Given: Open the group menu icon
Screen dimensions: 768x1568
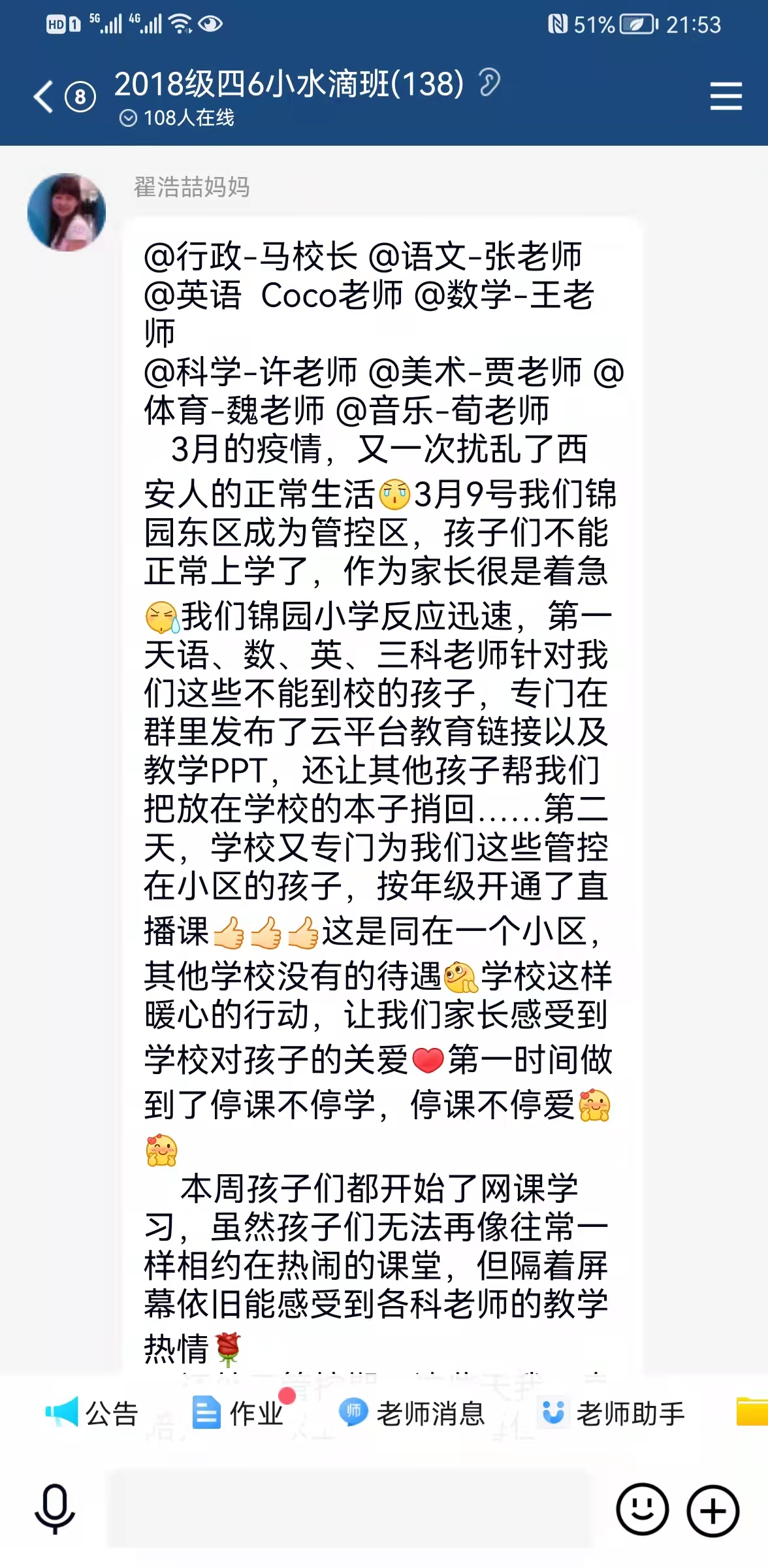Looking at the screenshot, I should point(726,97).
